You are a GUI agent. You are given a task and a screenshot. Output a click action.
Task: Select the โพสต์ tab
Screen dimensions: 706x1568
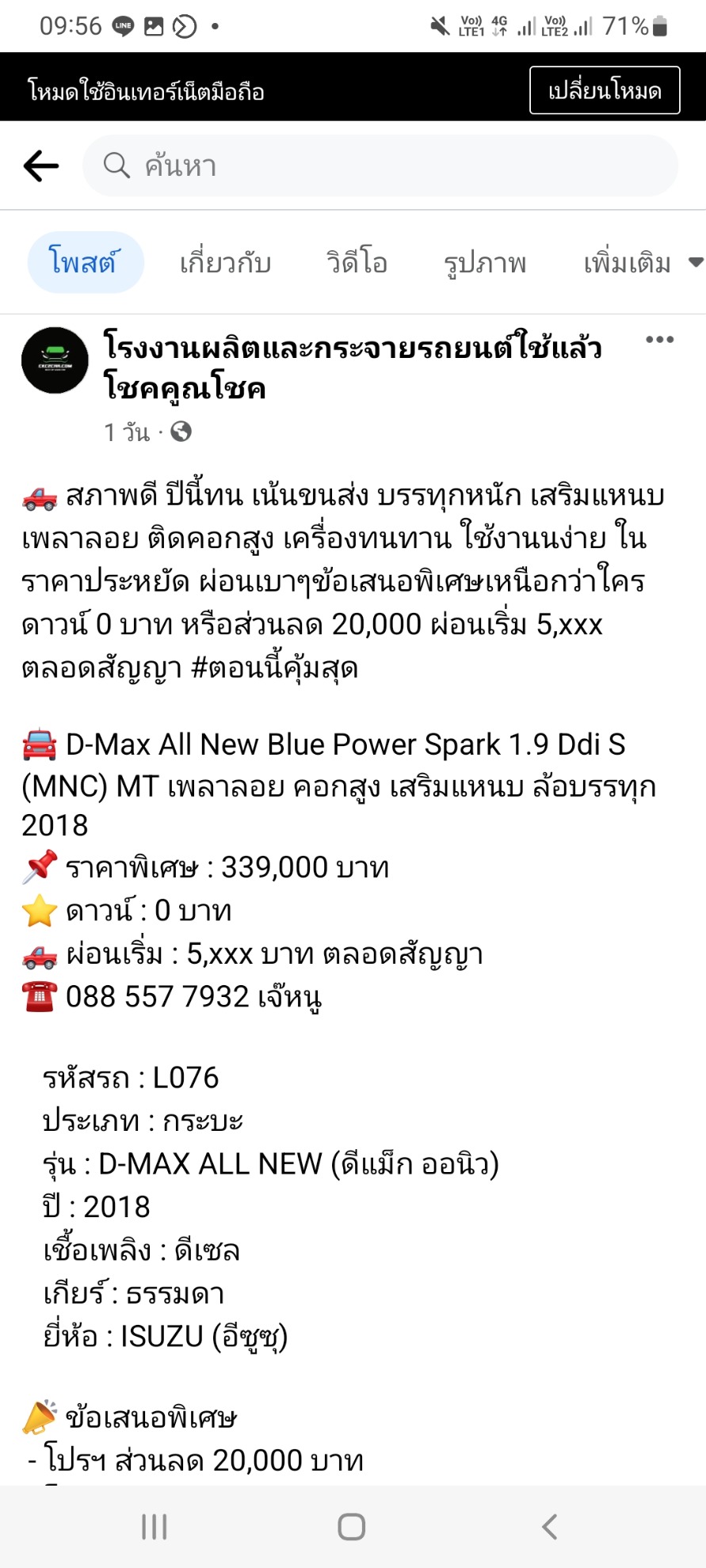86,262
